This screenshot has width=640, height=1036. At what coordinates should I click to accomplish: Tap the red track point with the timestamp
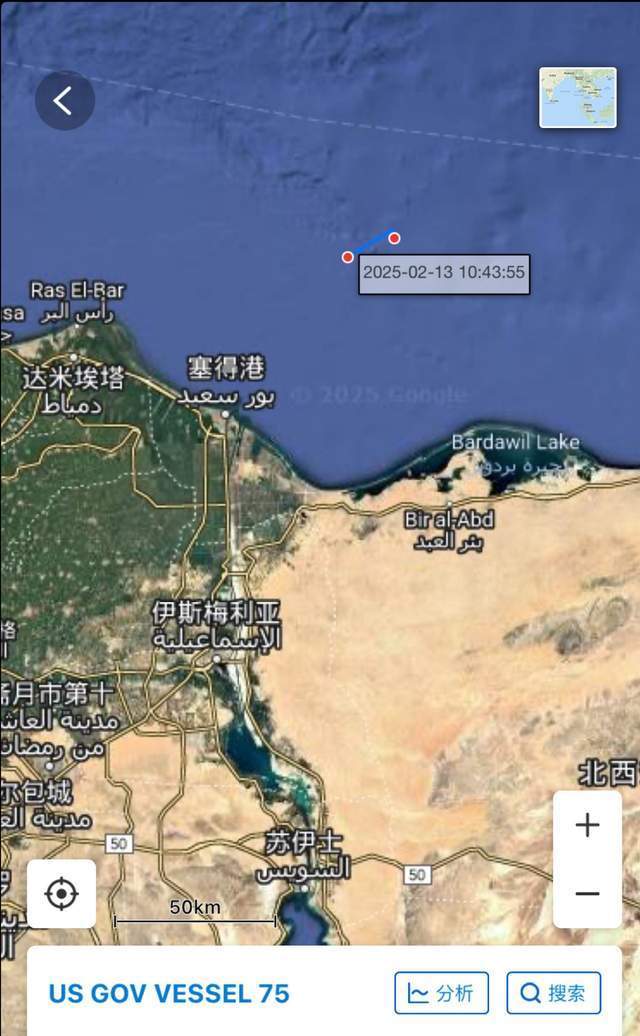pos(348,257)
